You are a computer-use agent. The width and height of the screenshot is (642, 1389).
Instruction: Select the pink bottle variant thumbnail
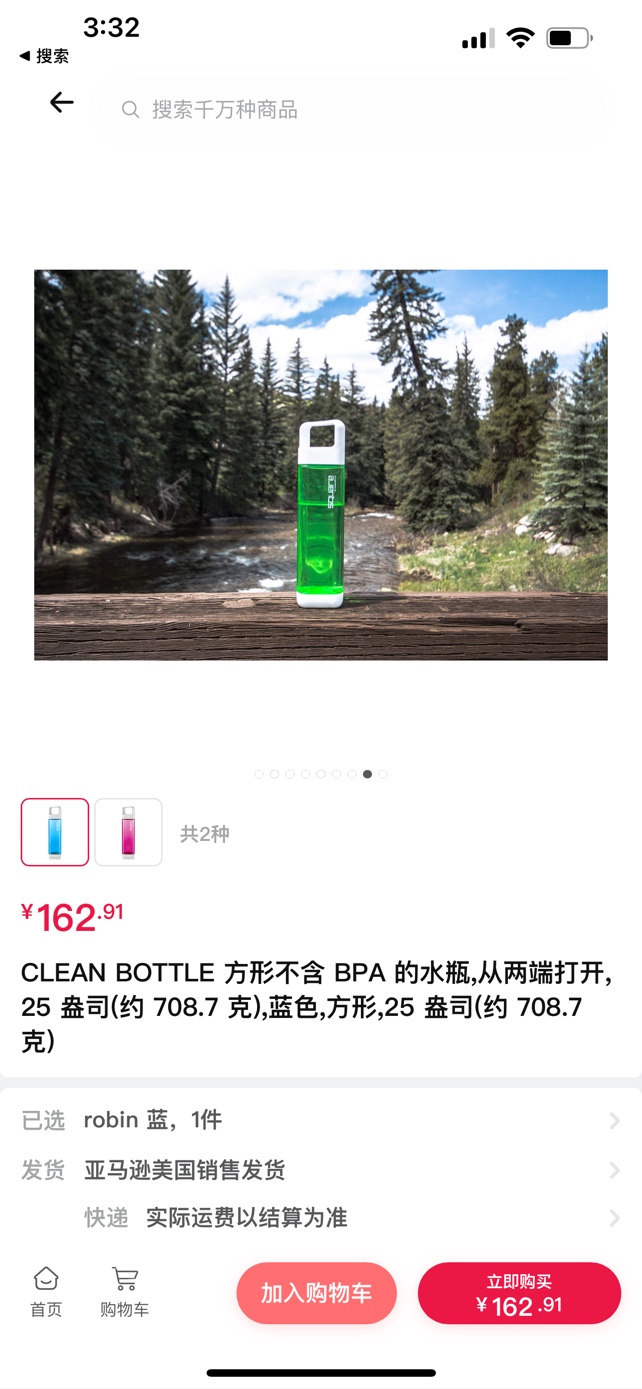pos(128,832)
